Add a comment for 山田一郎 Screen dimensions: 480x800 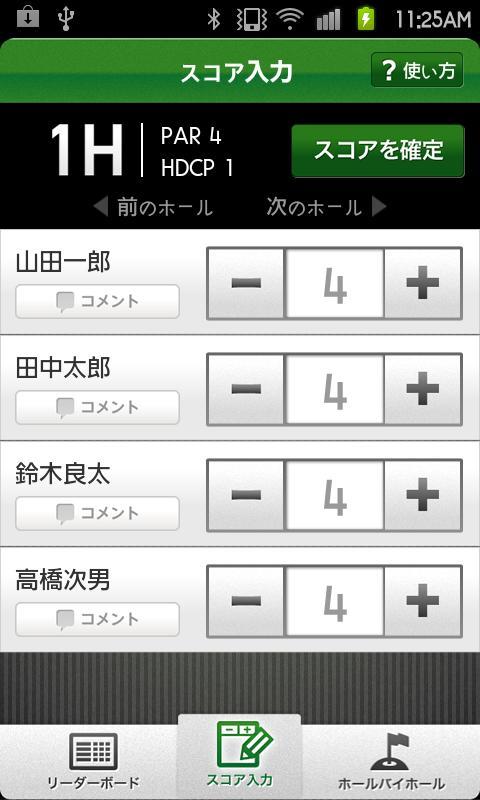97,302
